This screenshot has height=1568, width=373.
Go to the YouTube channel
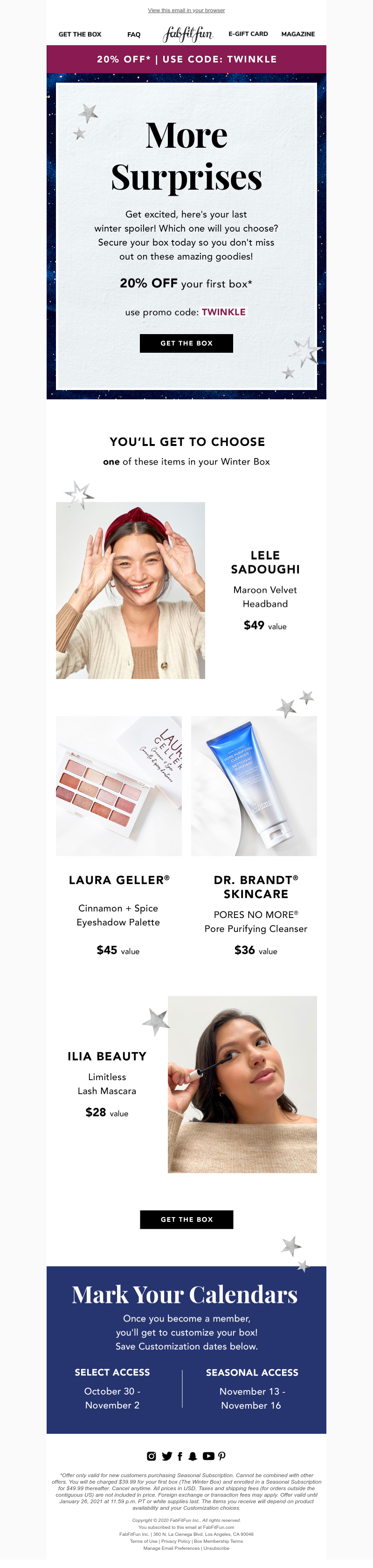click(x=208, y=1456)
